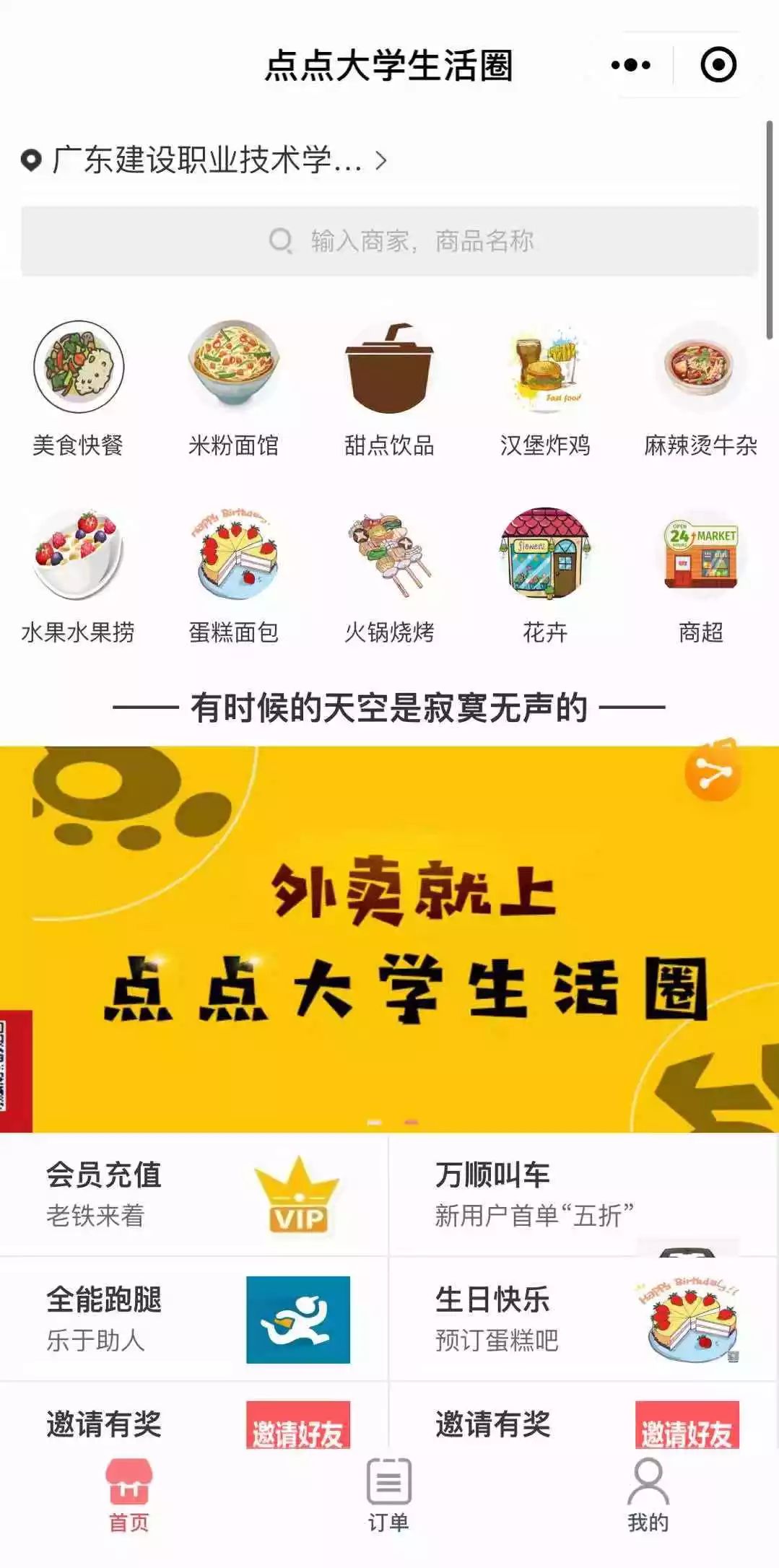Close the mini program via the circle icon
Screen dimensions: 779x1568
click(x=718, y=65)
